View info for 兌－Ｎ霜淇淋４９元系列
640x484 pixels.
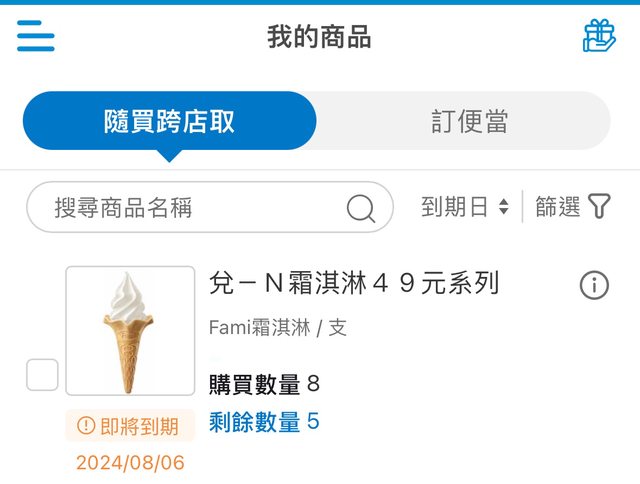coord(594,286)
